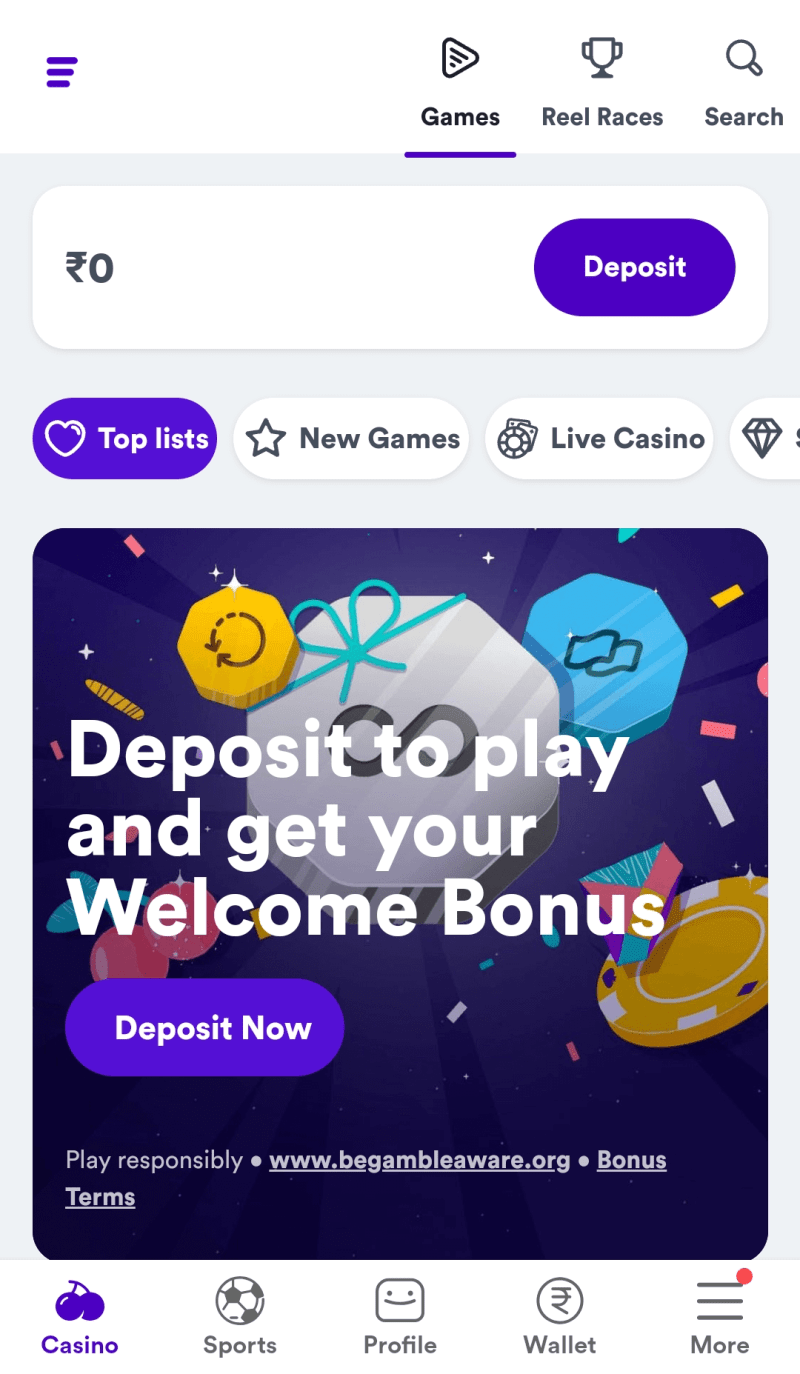This screenshot has height=1374, width=800.
Task: Open the Search tab
Action: (743, 84)
